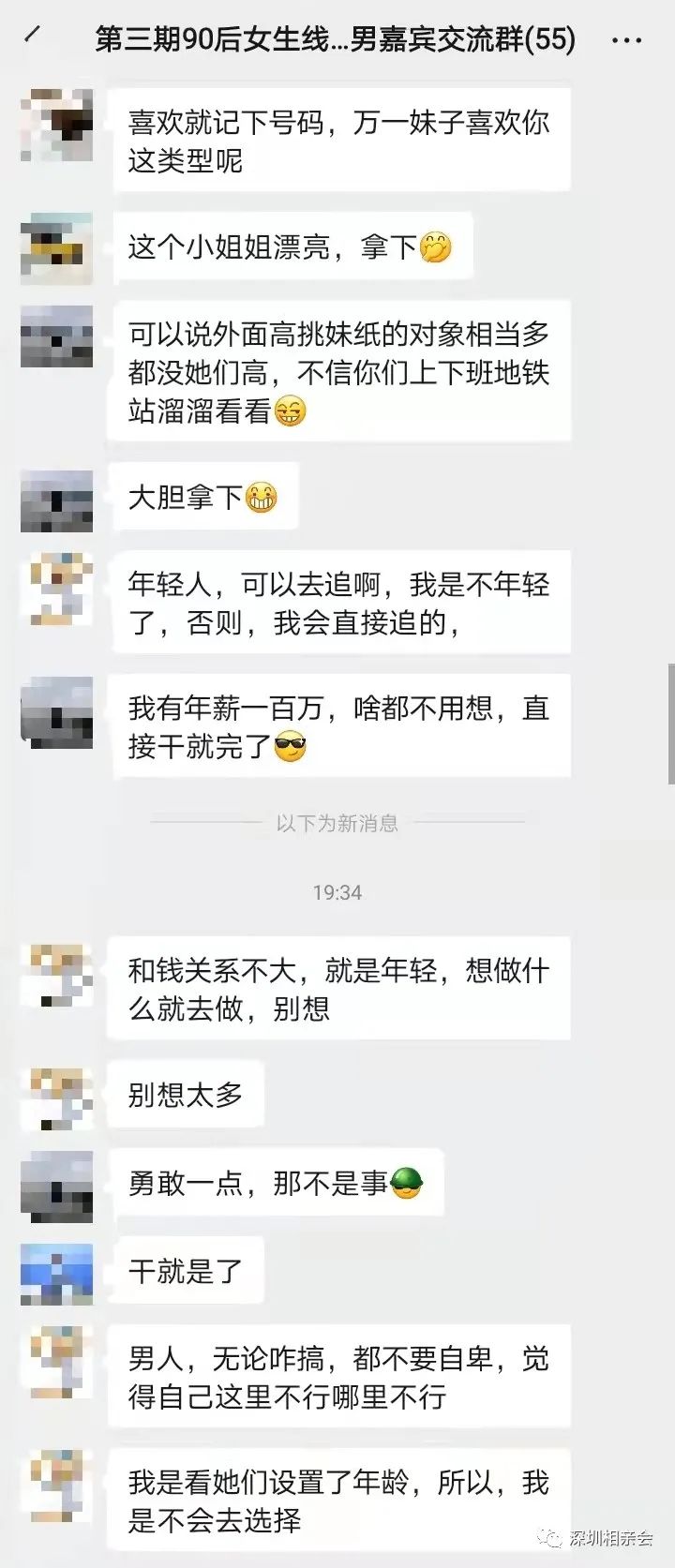Open avatar beside '这个小姐姐漂亮，拿下'

click(57, 248)
